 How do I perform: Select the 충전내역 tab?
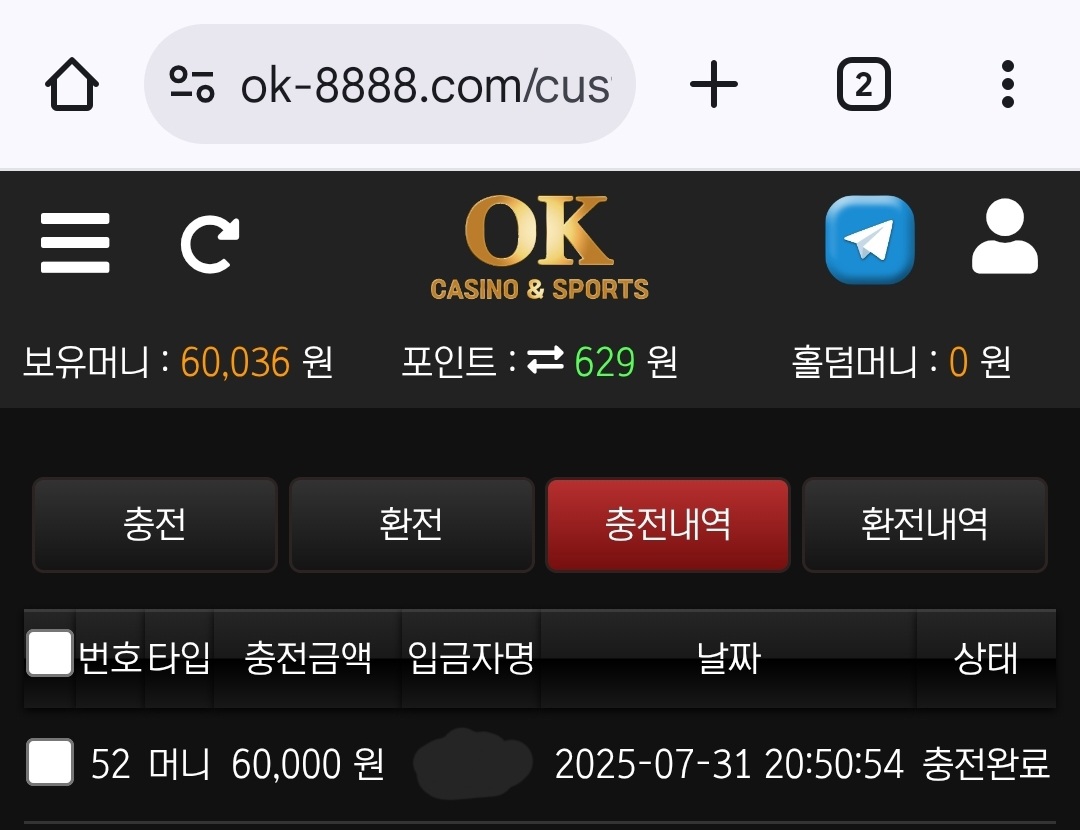click(x=667, y=524)
